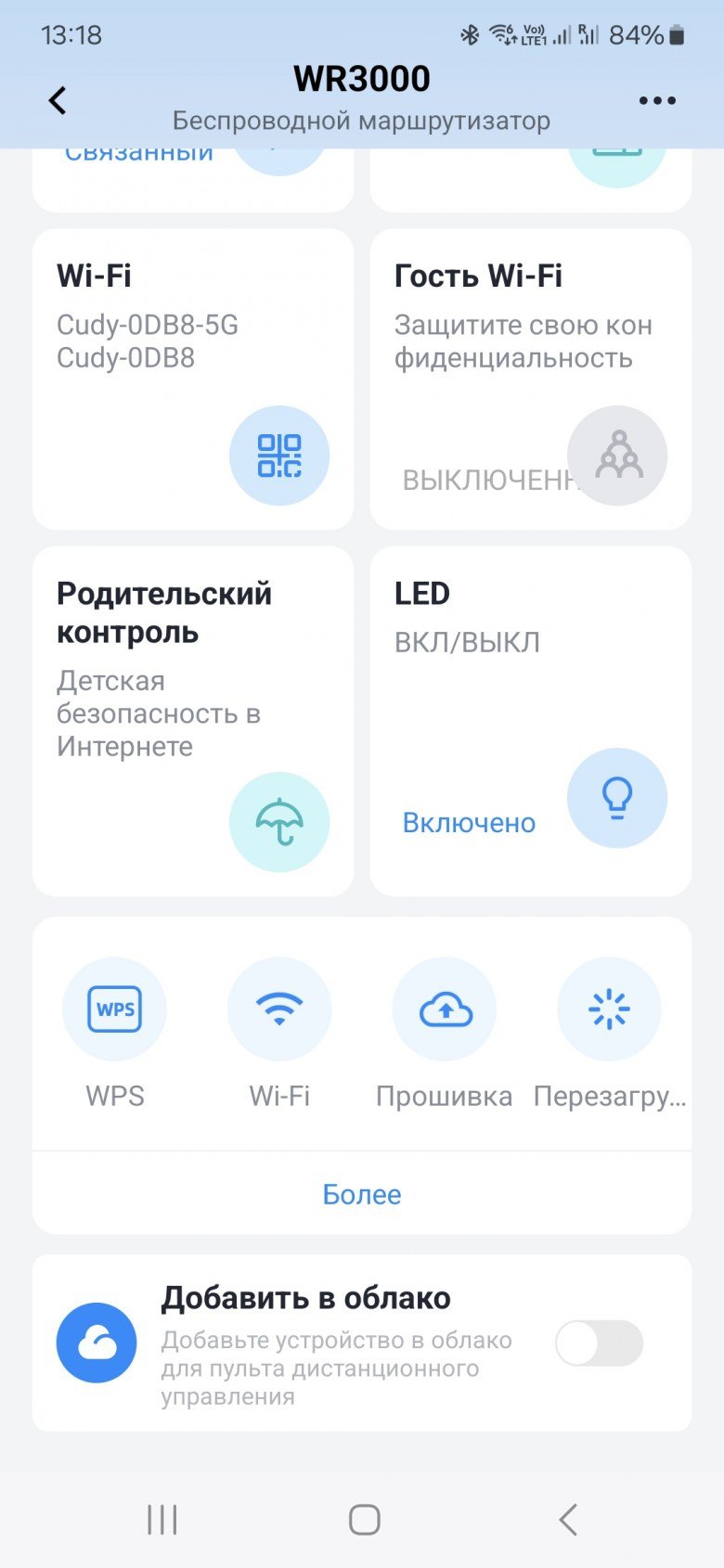This screenshot has width=724, height=1568.
Task: Open the Wi-Fi QR code icon
Action: (x=278, y=455)
